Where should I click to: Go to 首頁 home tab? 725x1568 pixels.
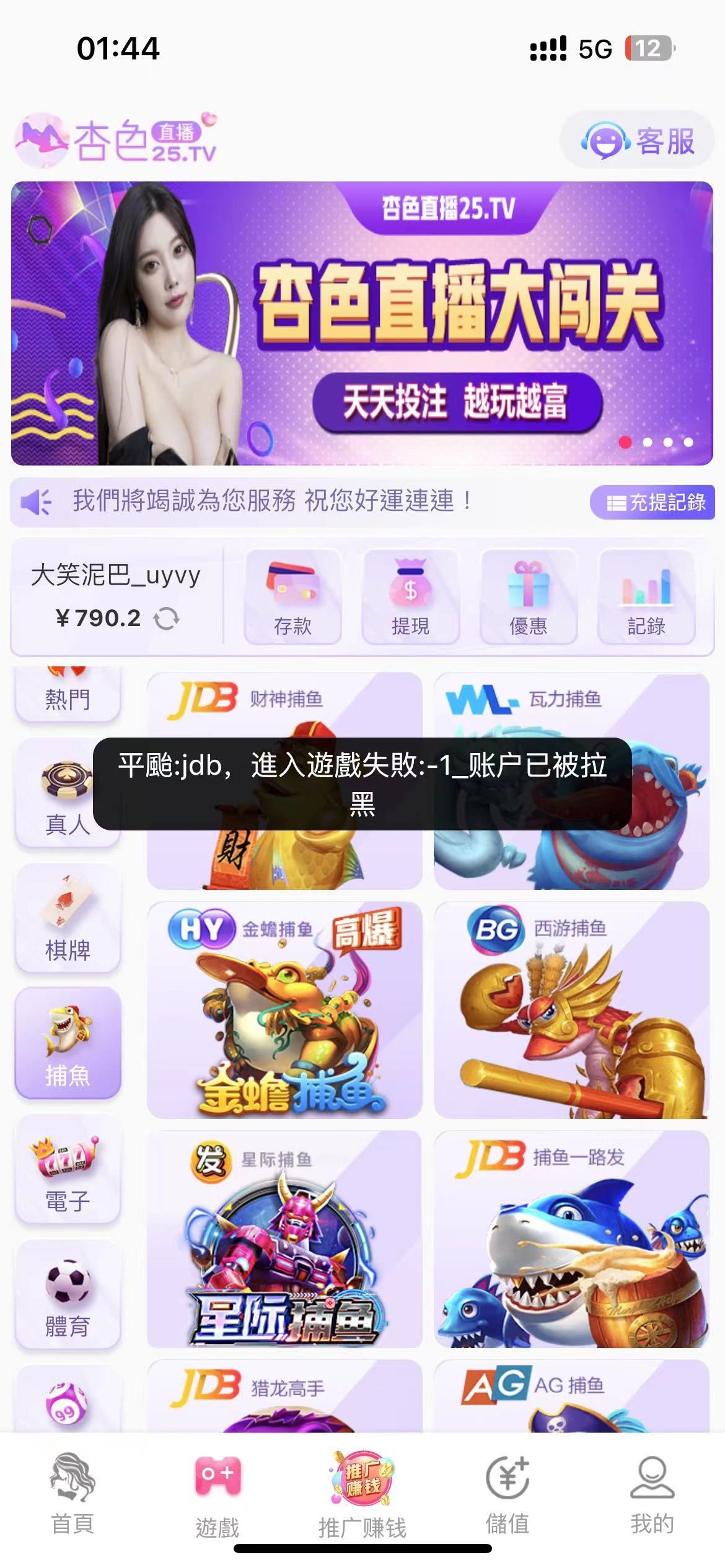[x=72, y=1494]
